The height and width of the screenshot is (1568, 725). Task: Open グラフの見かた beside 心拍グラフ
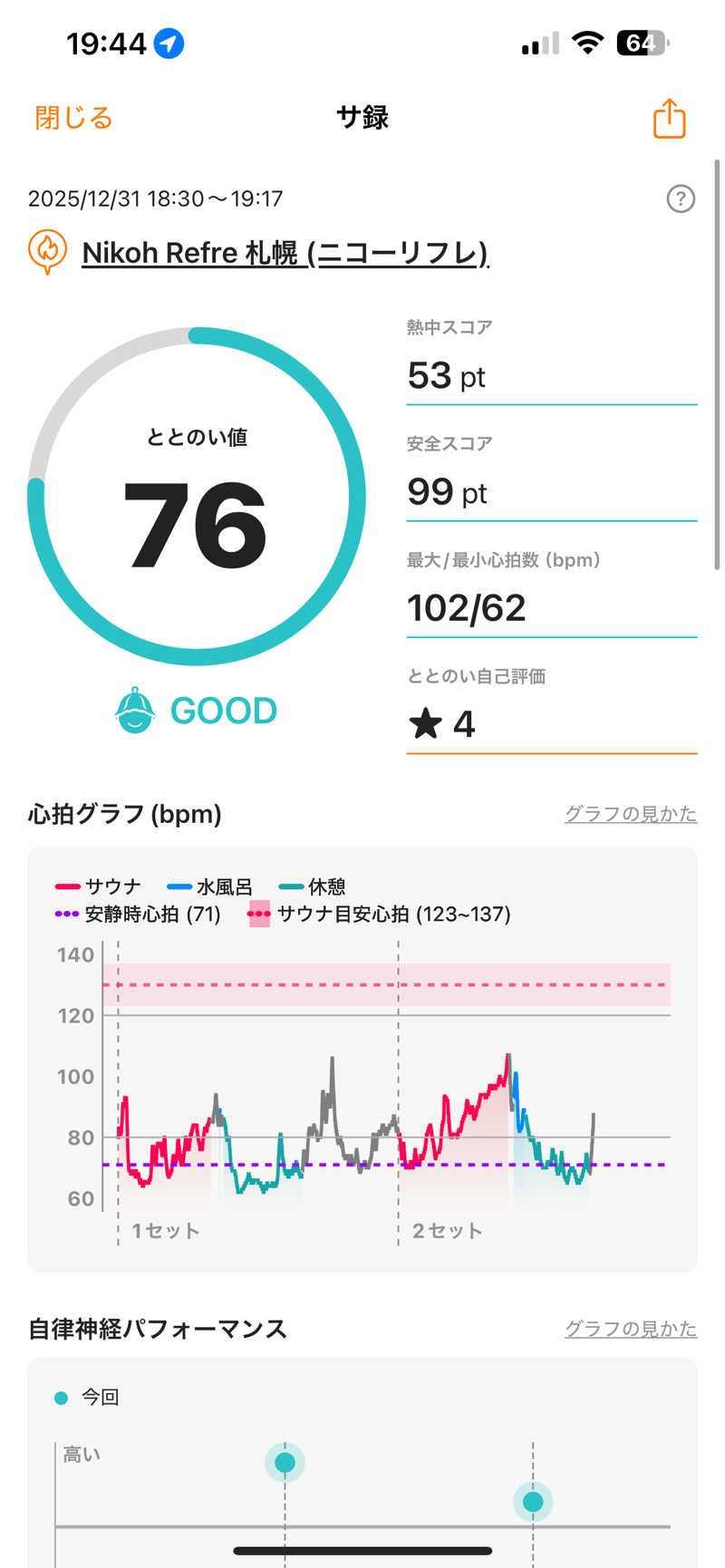click(630, 814)
